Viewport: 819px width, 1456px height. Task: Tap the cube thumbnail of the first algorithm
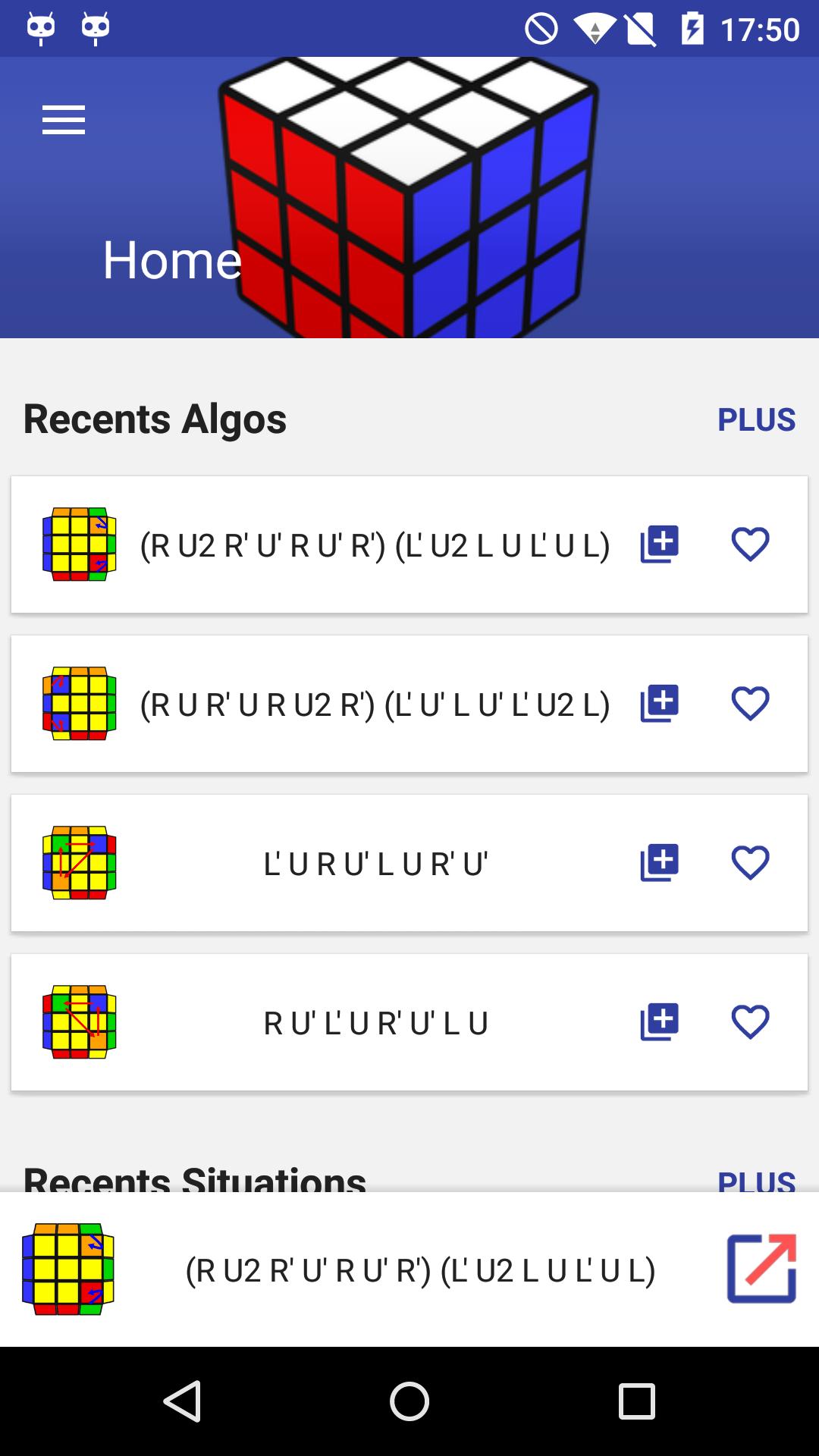pyautogui.click(x=78, y=543)
